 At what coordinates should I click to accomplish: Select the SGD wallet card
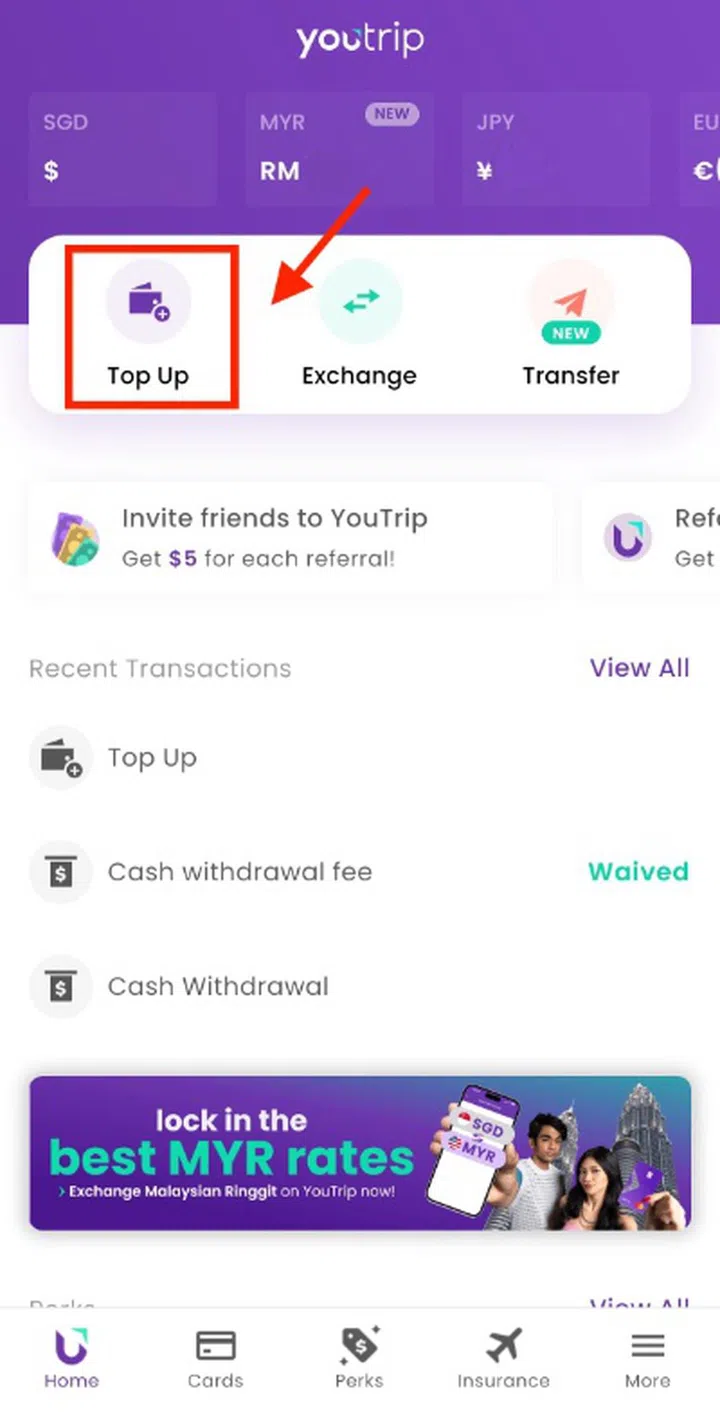[x=122, y=149]
